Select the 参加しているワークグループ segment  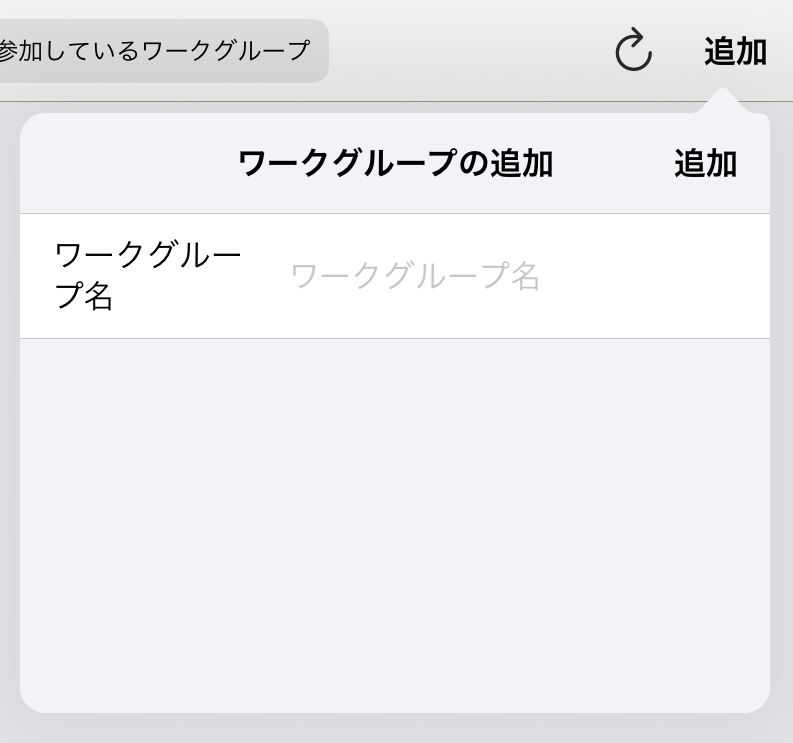tap(160, 51)
